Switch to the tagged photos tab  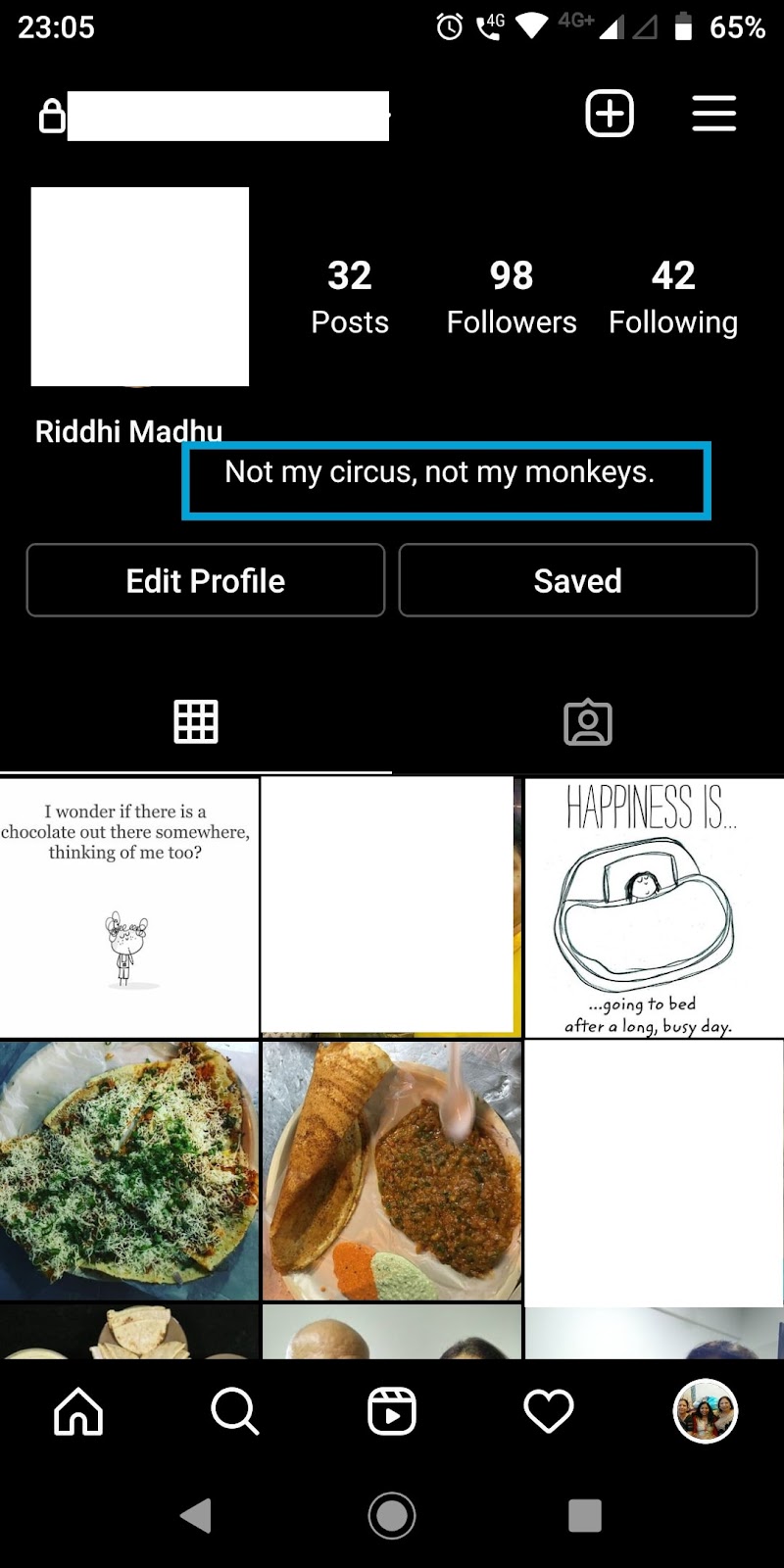[588, 722]
